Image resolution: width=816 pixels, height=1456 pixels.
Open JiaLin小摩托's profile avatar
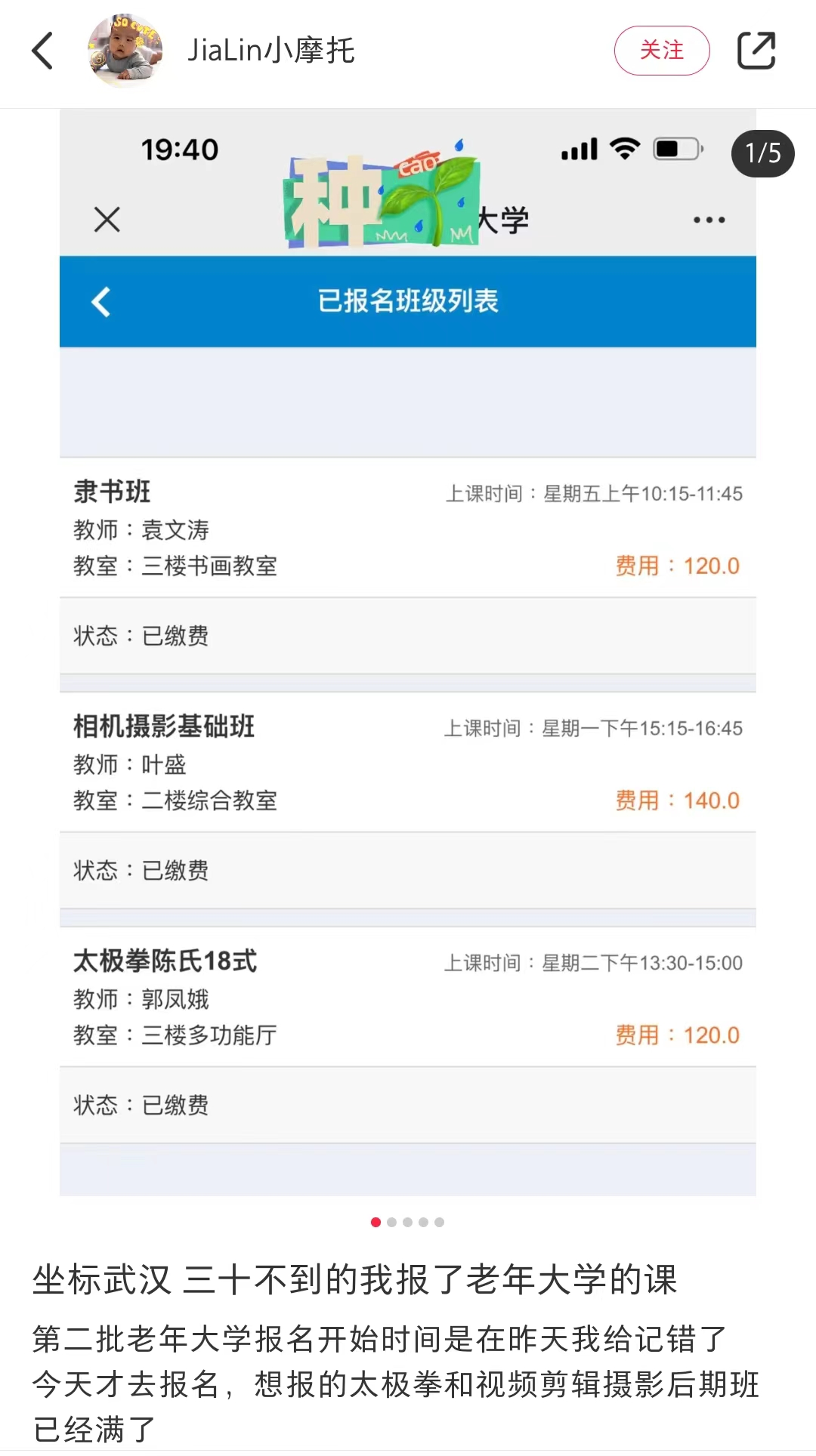click(x=125, y=51)
